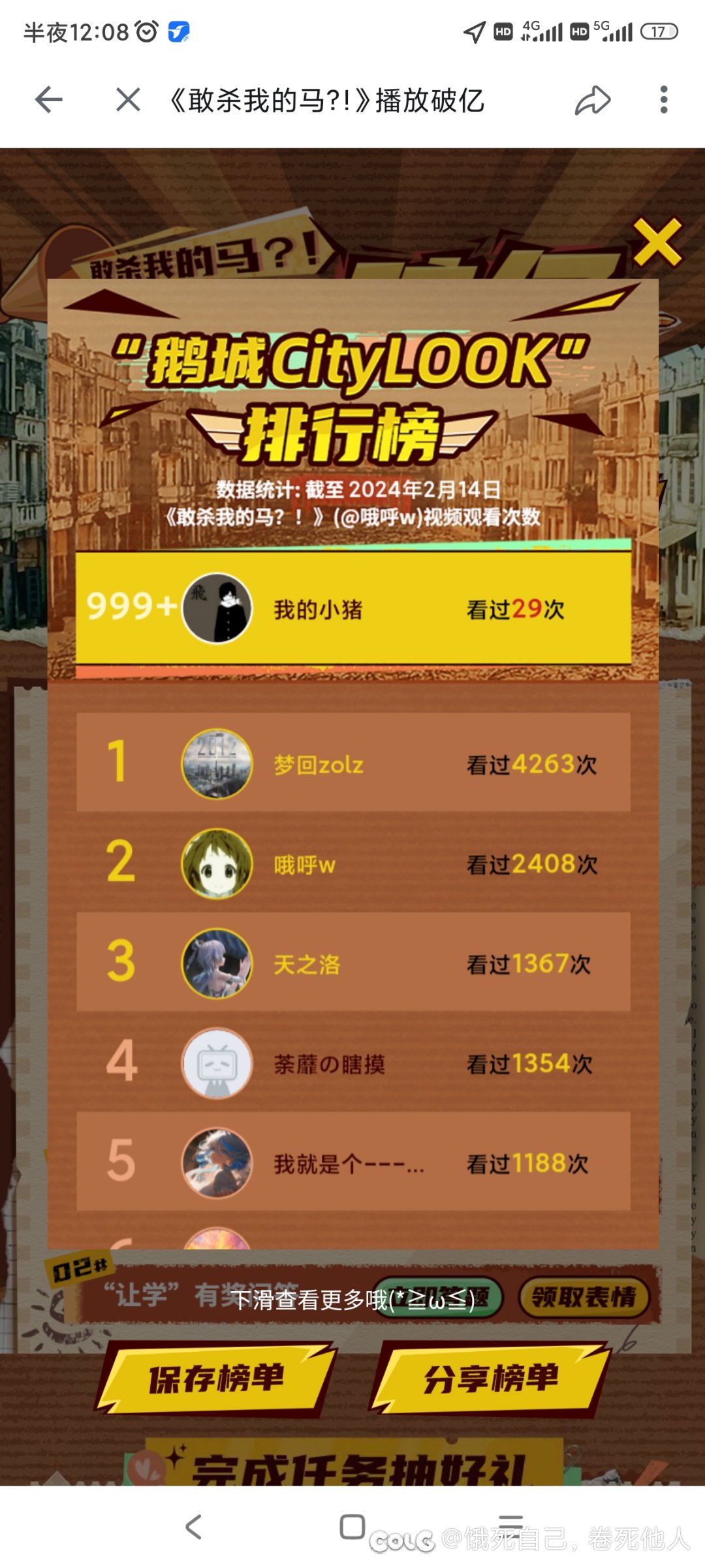Tap 保存榜单 to save the ranking
705x1568 pixels.
pyautogui.click(x=216, y=1377)
